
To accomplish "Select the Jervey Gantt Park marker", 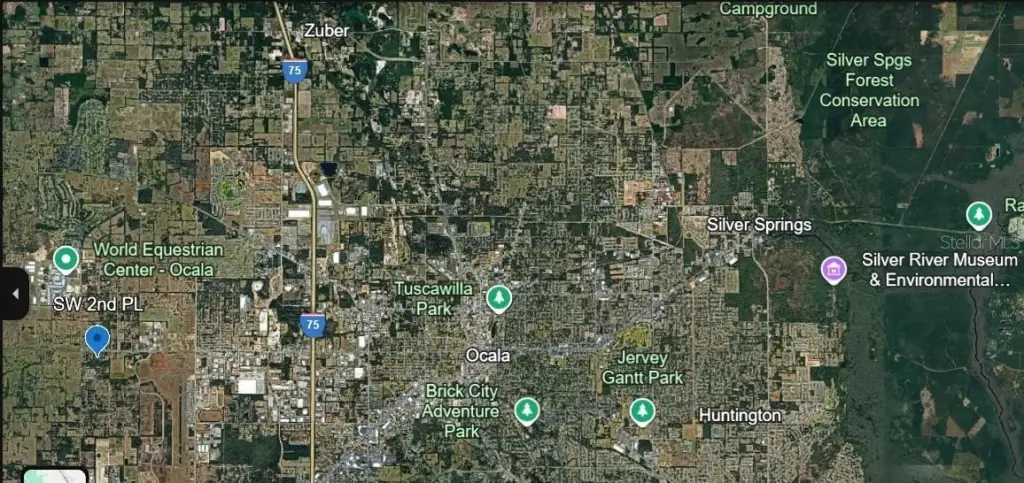I will 642,410.
